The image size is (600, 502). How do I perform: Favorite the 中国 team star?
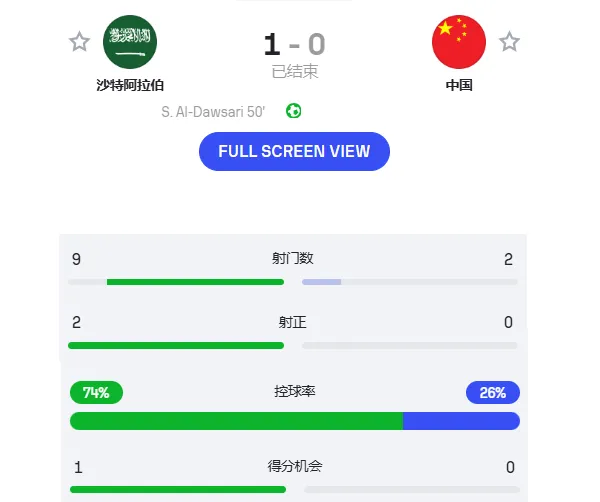[x=510, y=42]
